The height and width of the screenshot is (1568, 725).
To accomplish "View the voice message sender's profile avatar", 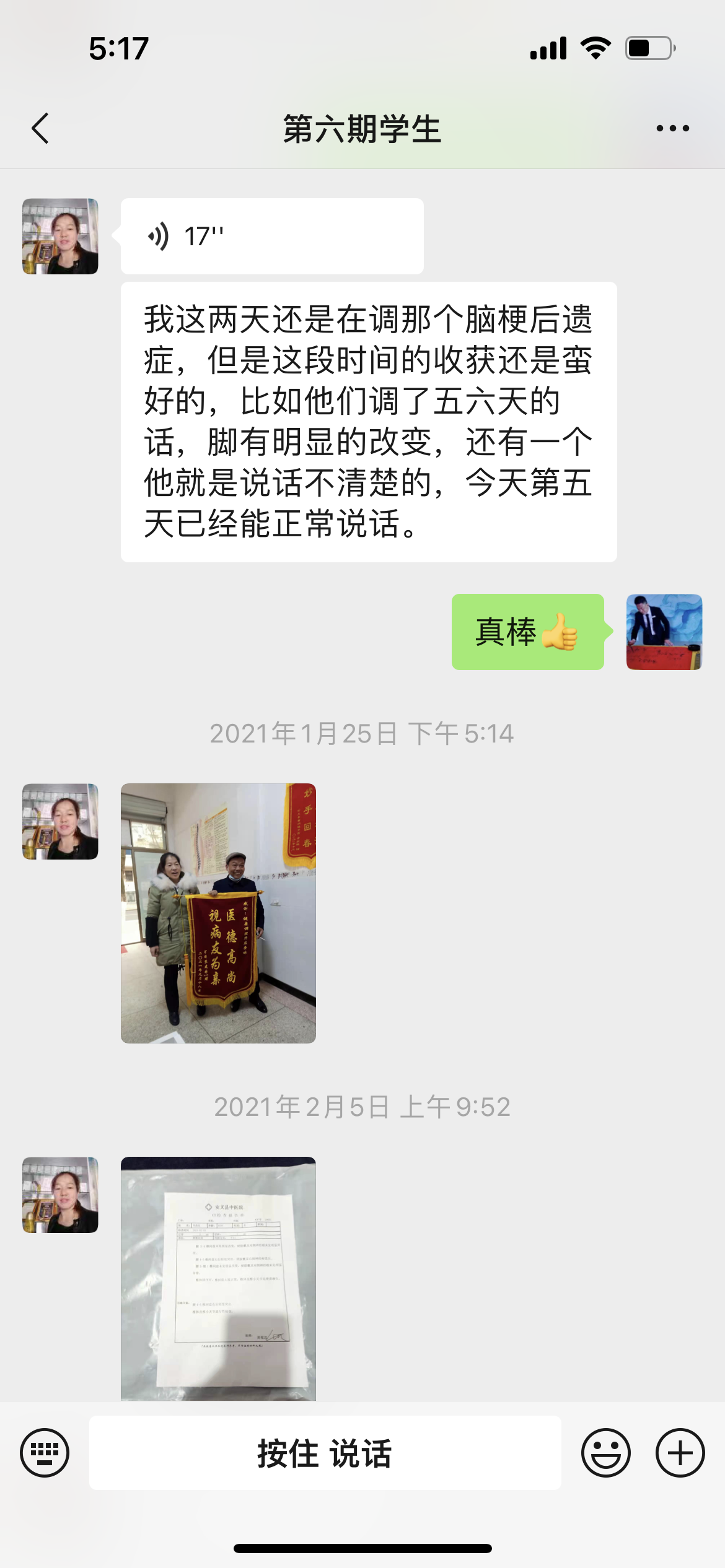I will (60, 236).
